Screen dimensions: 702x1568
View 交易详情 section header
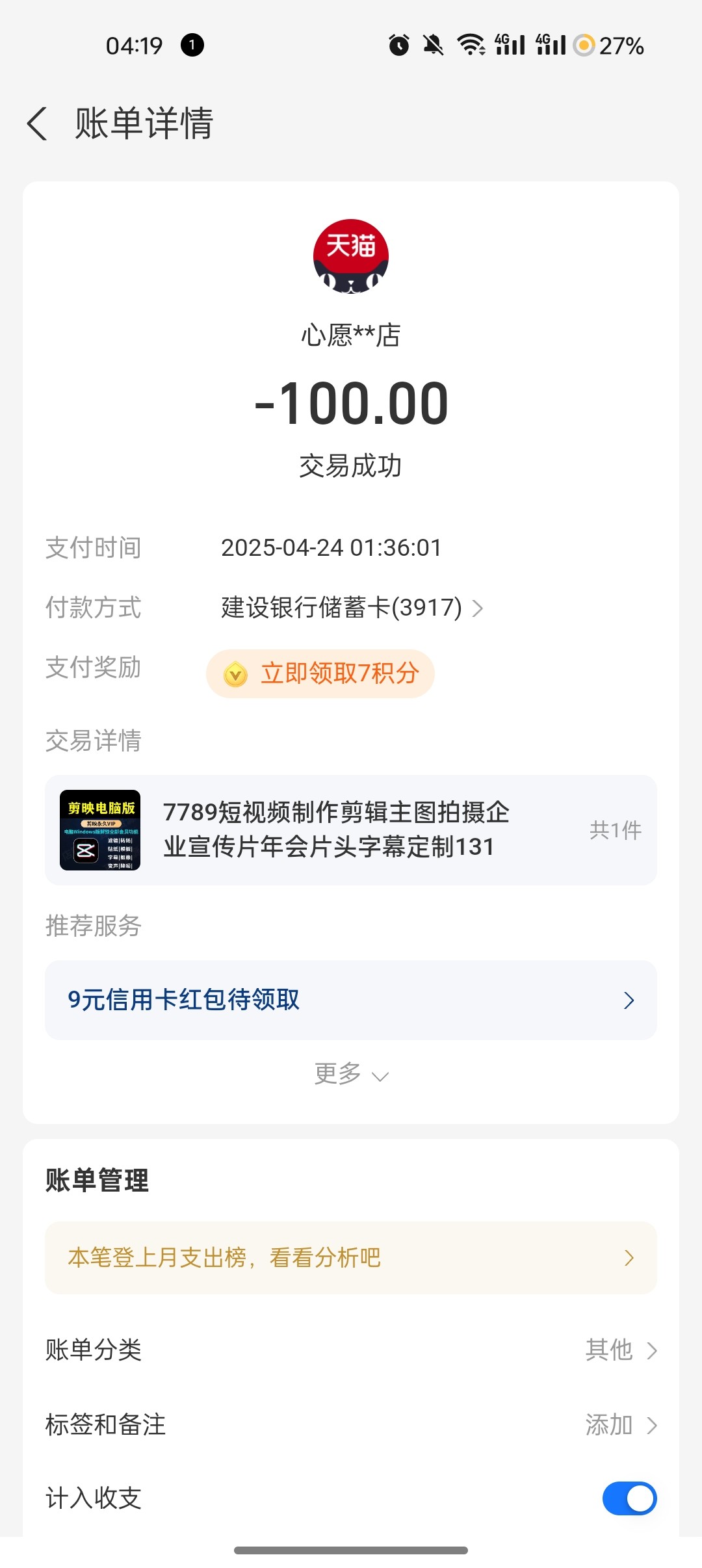[92, 740]
